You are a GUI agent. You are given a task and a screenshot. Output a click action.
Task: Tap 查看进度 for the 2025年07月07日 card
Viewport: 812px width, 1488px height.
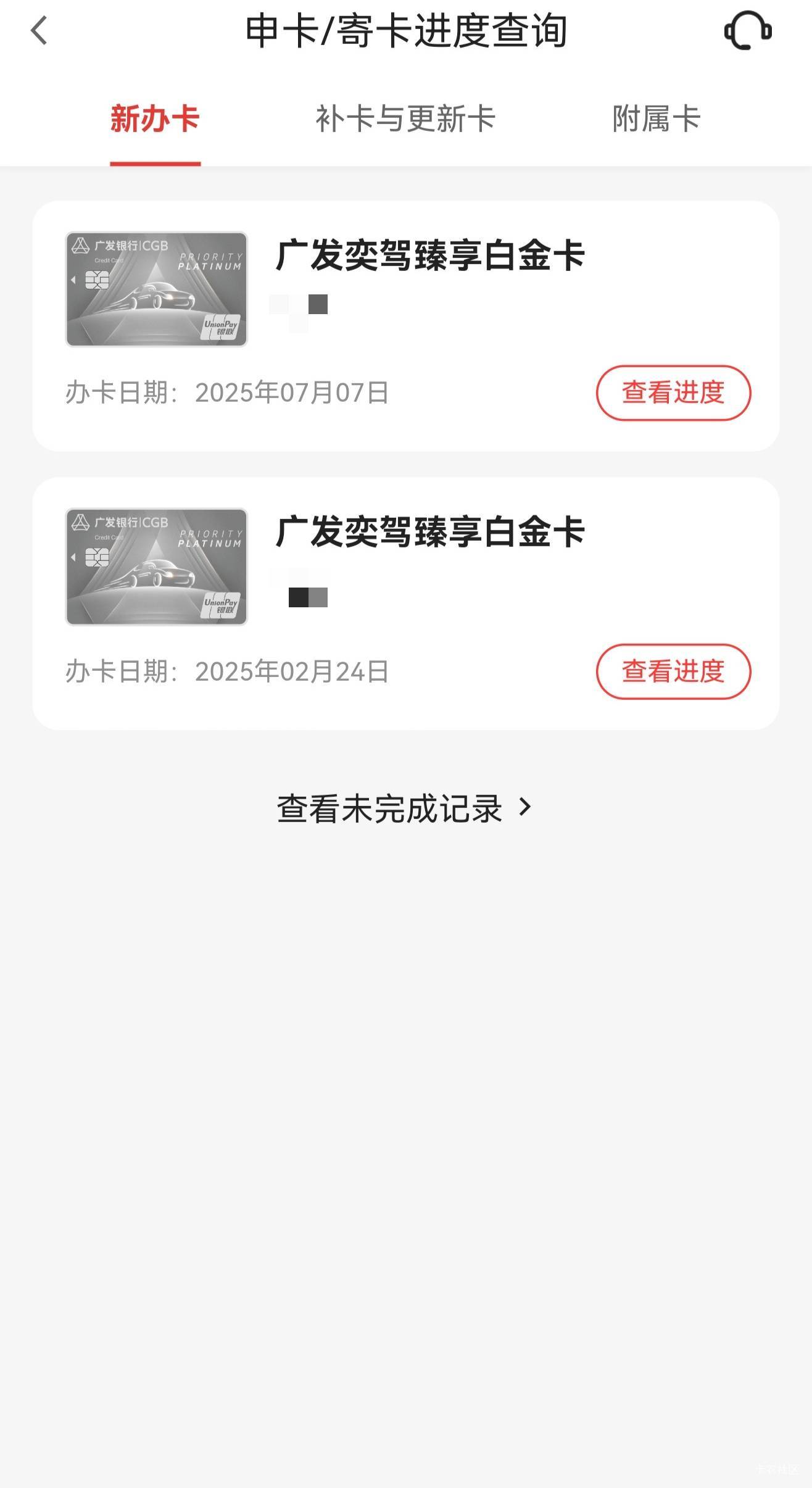[673, 393]
